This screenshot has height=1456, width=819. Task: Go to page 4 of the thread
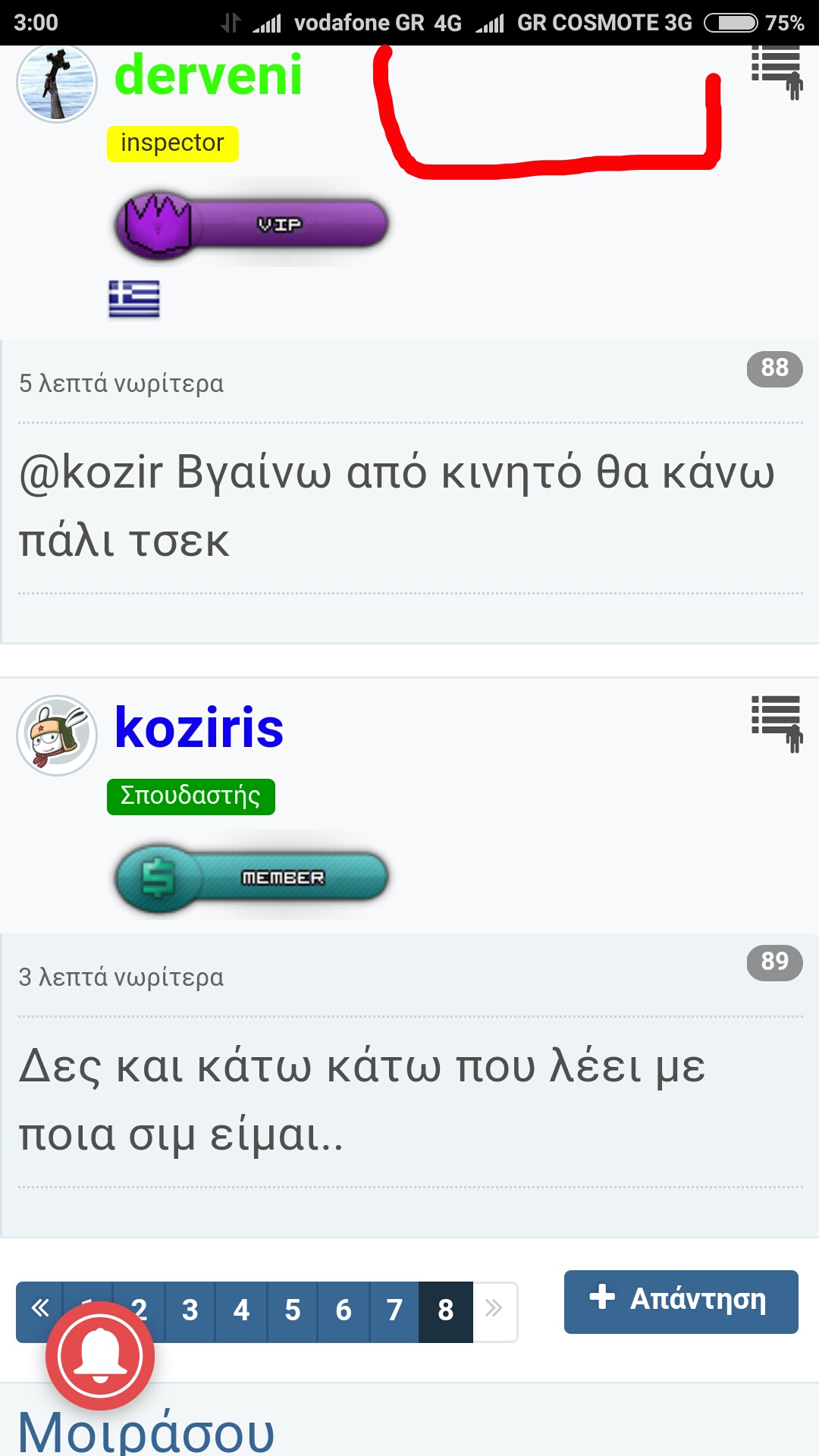coord(241,1311)
